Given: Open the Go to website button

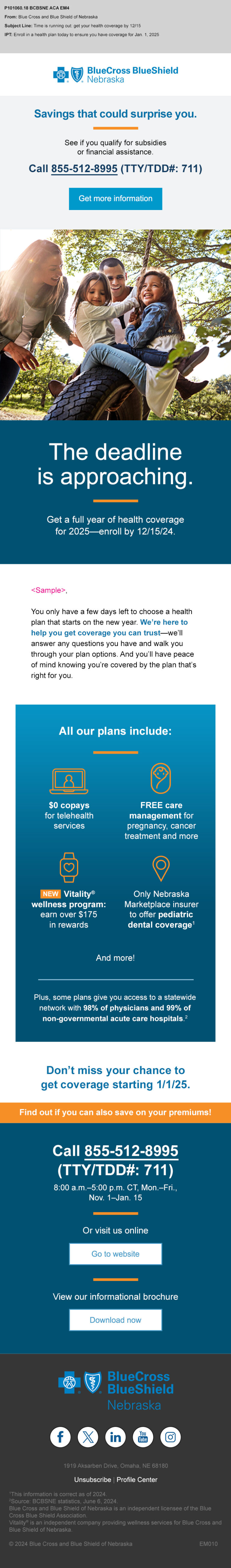Looking at the screenshot, I should coord(115,1254).
